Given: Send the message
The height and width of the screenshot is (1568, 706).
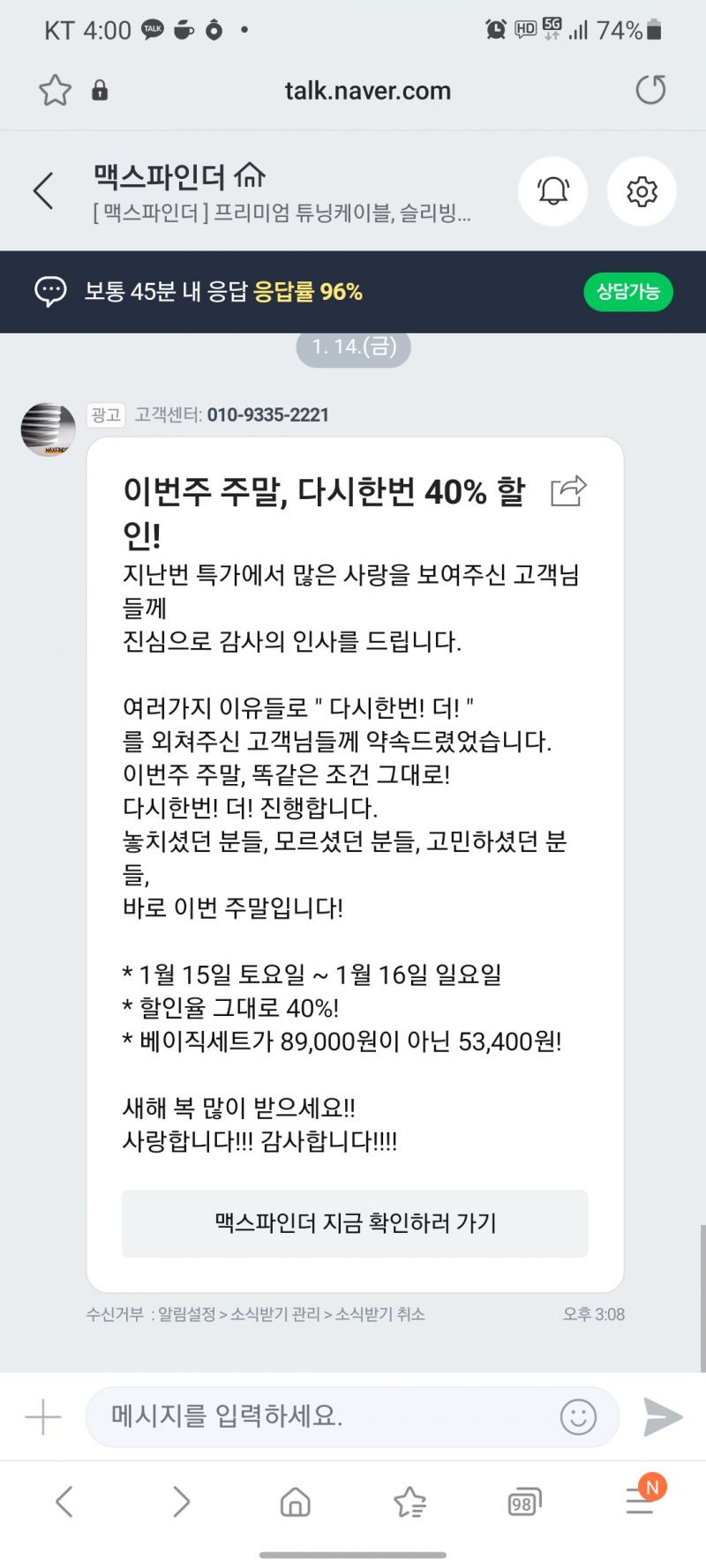Looking at the screenshot, I should click(662, 1416).
